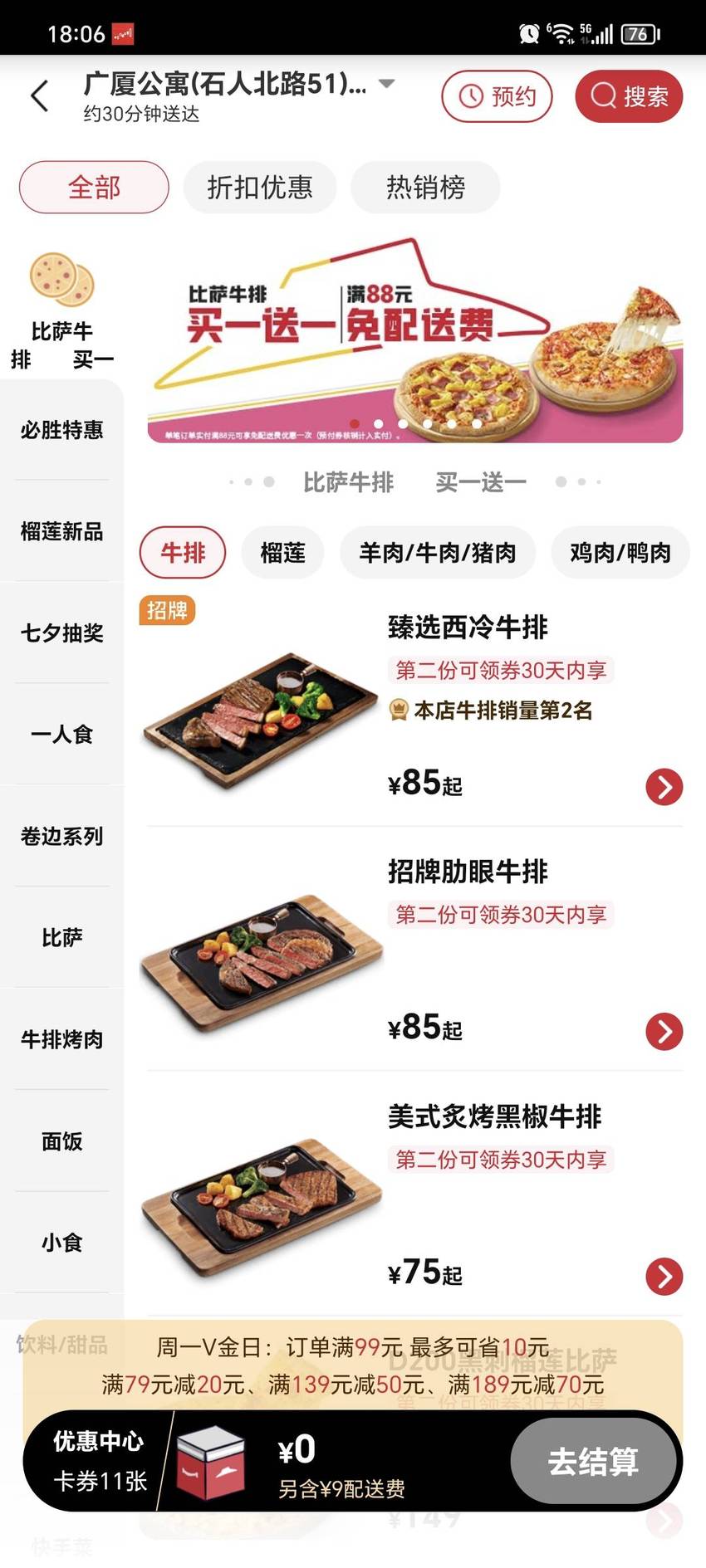Tap the 预约 reservation button
Screen dimensions: 706x1568
[497, 96]
